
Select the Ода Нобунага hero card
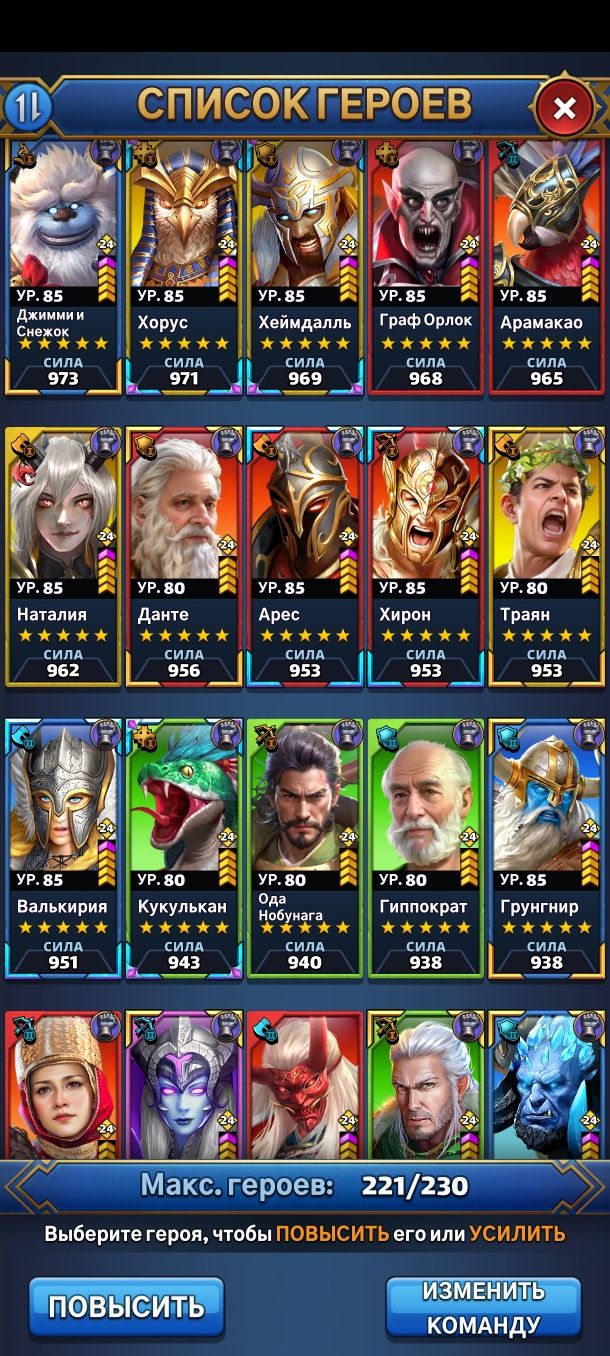click(x=305, y=847)
